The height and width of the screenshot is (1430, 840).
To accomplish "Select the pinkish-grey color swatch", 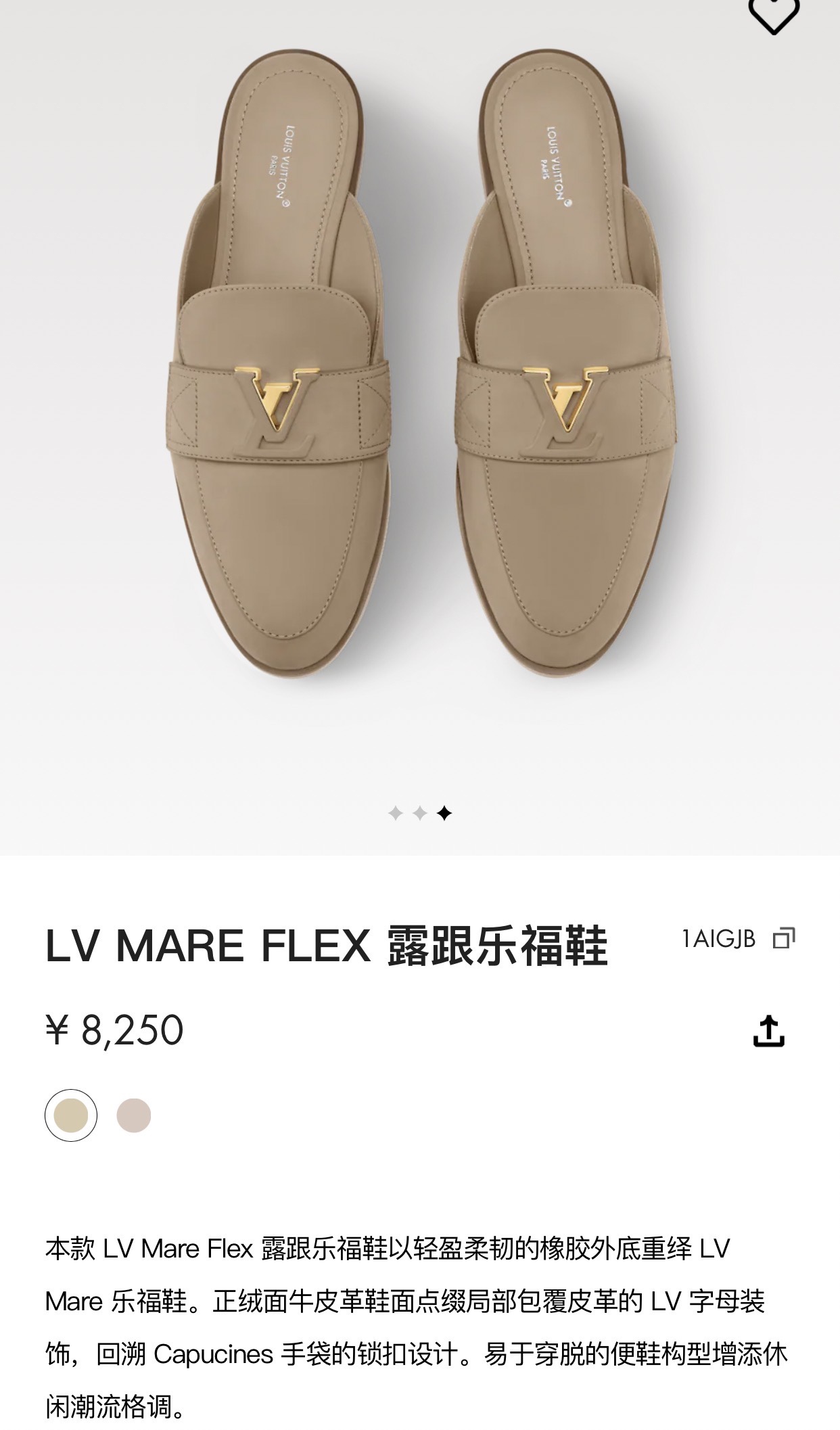I will click(133, 1115).
